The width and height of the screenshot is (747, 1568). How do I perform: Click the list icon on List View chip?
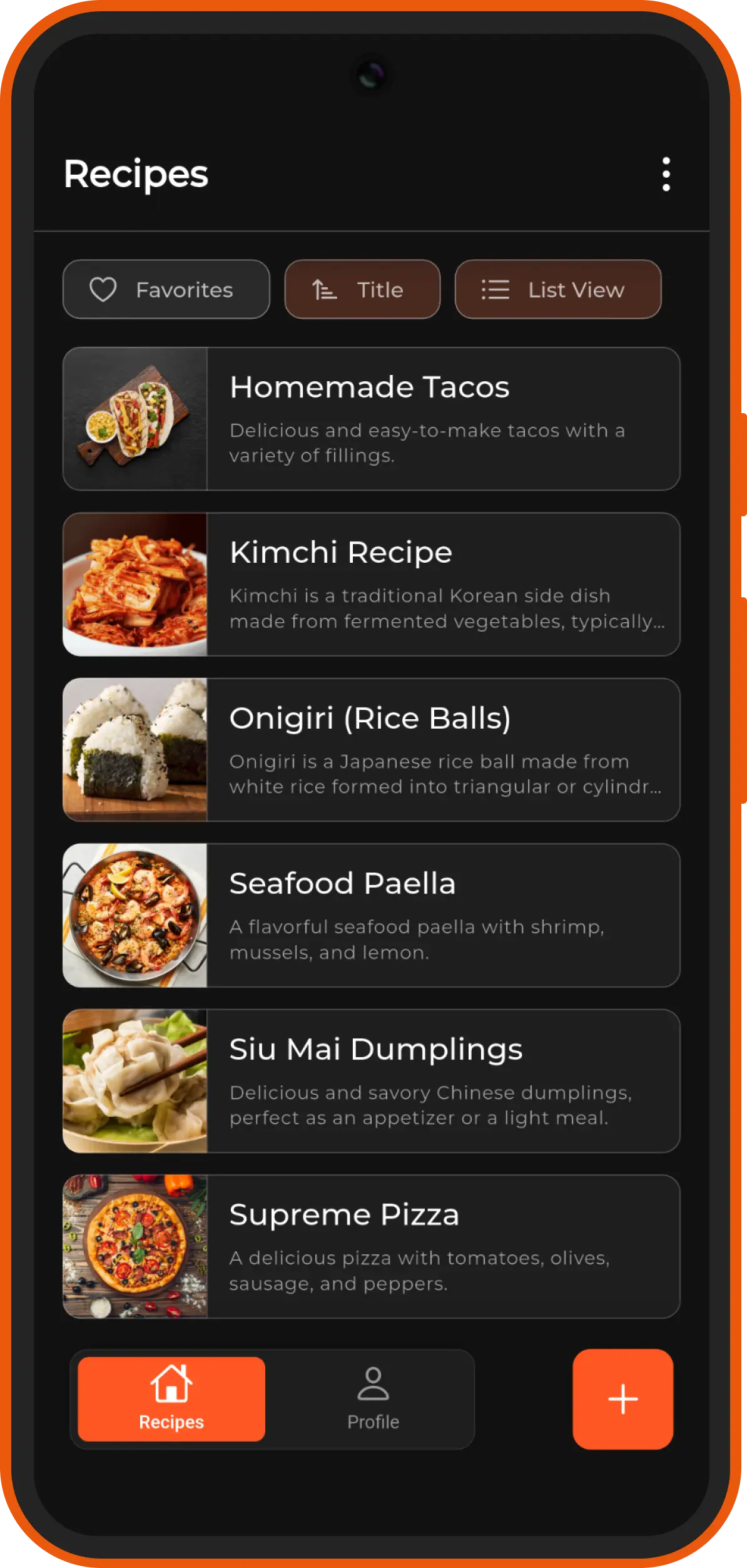494,289
